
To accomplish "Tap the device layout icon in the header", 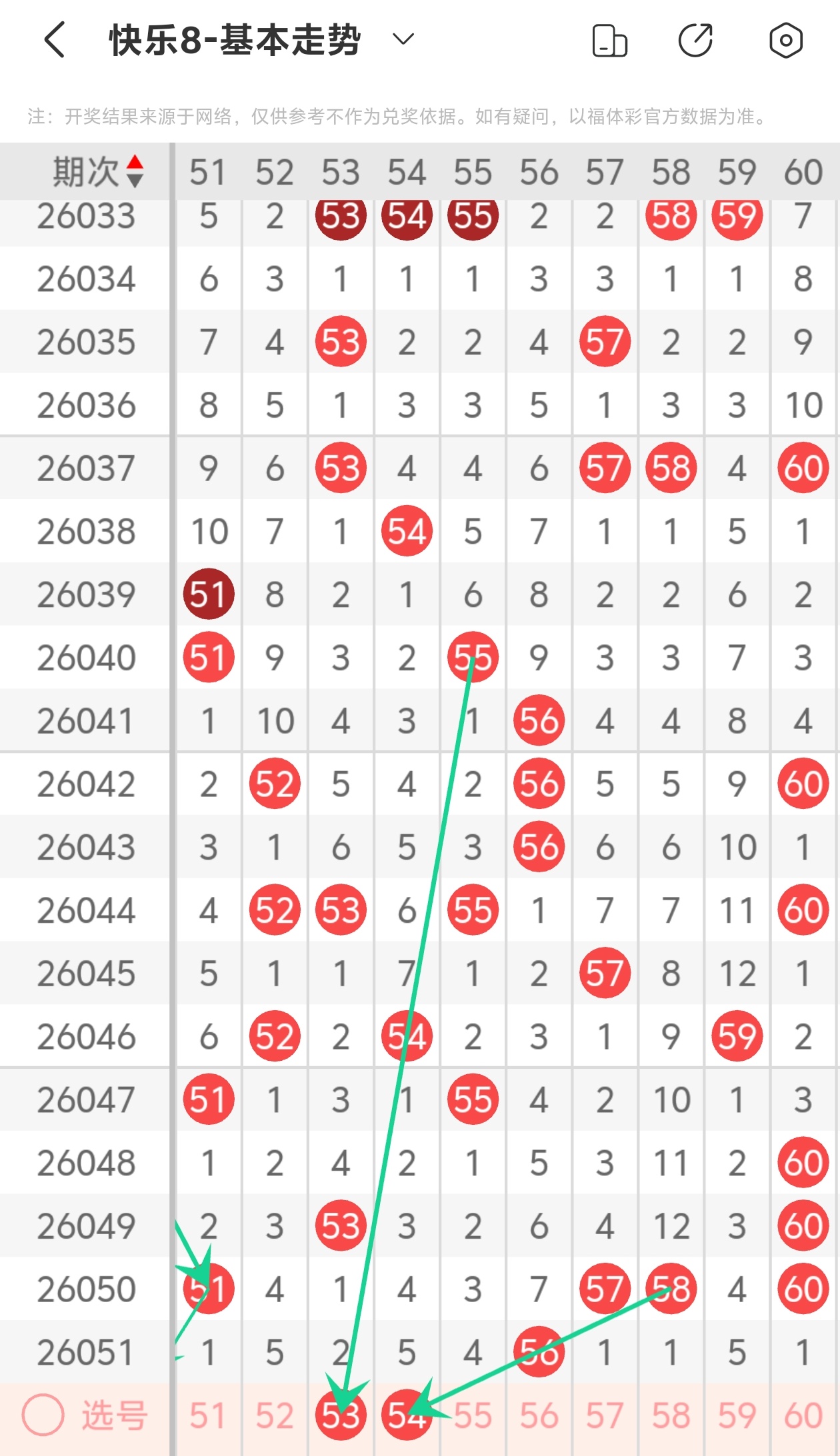I will tap(609, 41).
